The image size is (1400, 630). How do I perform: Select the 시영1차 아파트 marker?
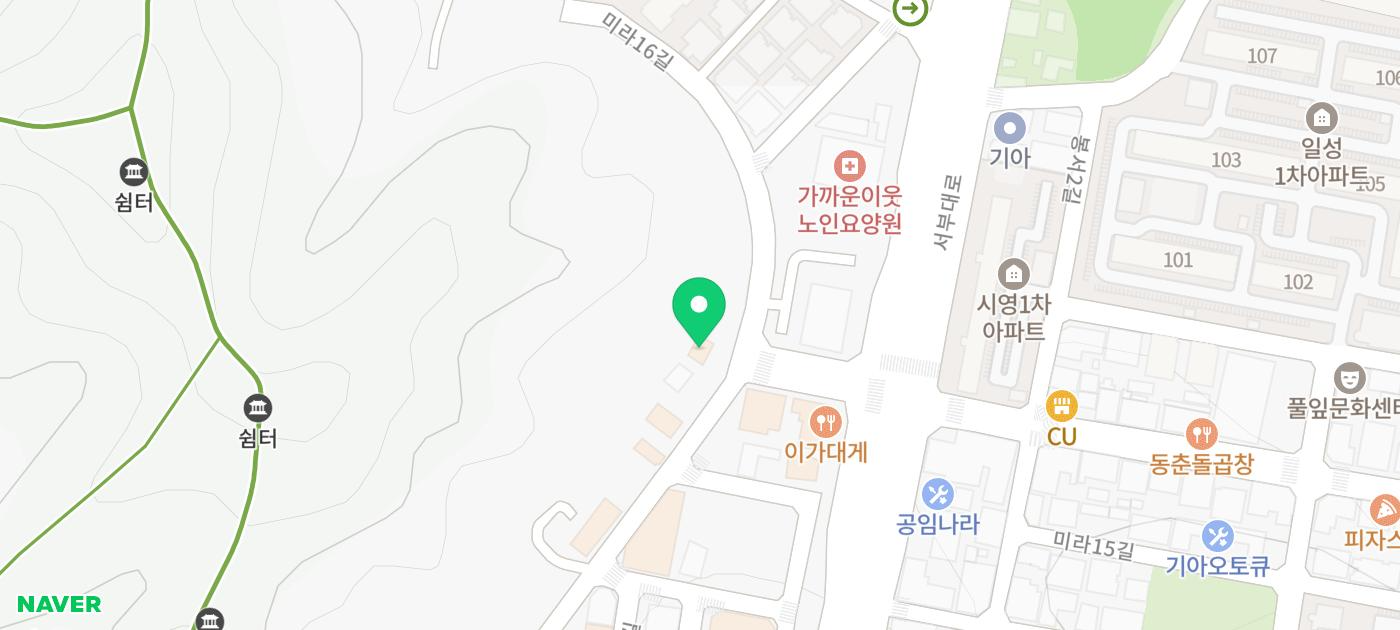[x=1013, y=272]
